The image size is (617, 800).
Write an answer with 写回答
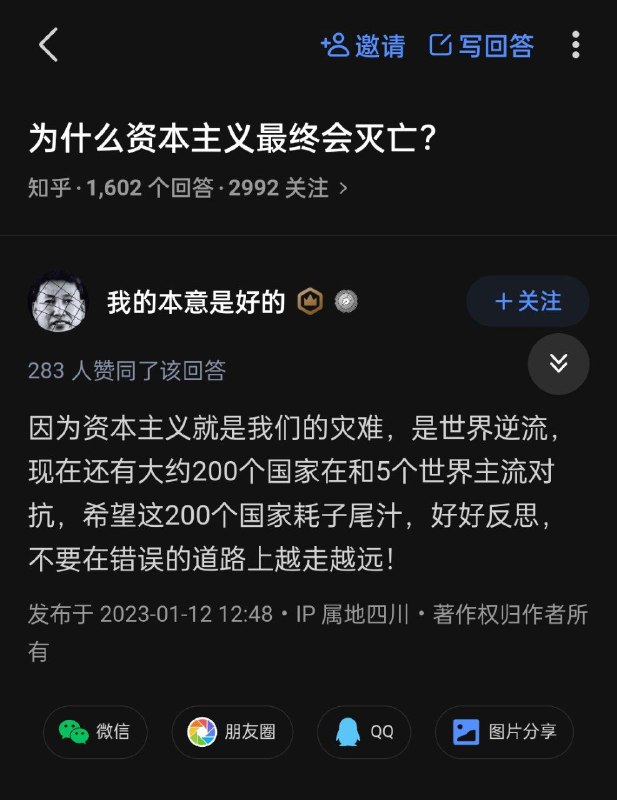pyautogui.click(x=481, y=46)
